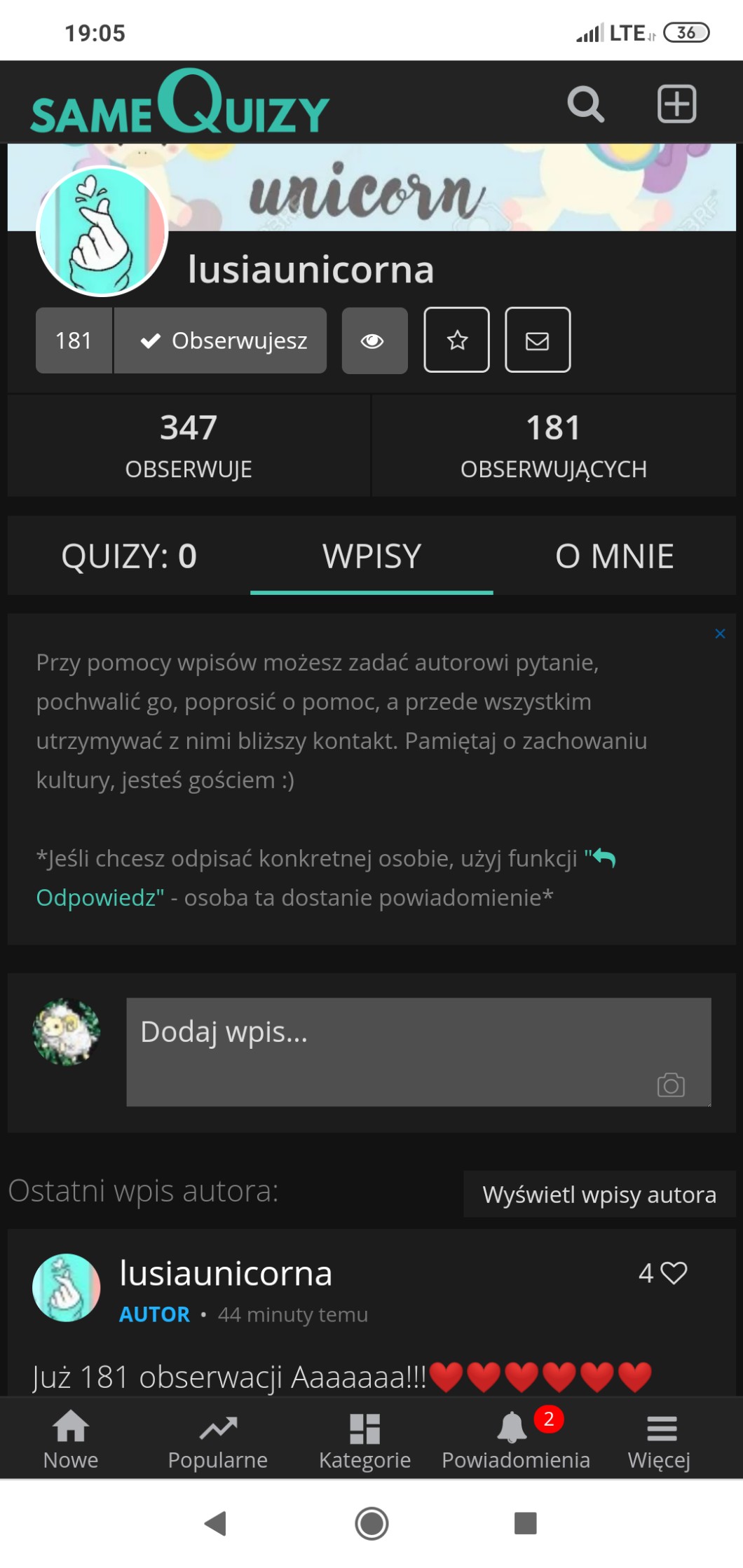
Task: Switch to the Quizy tab
Action: click(129, 556)
